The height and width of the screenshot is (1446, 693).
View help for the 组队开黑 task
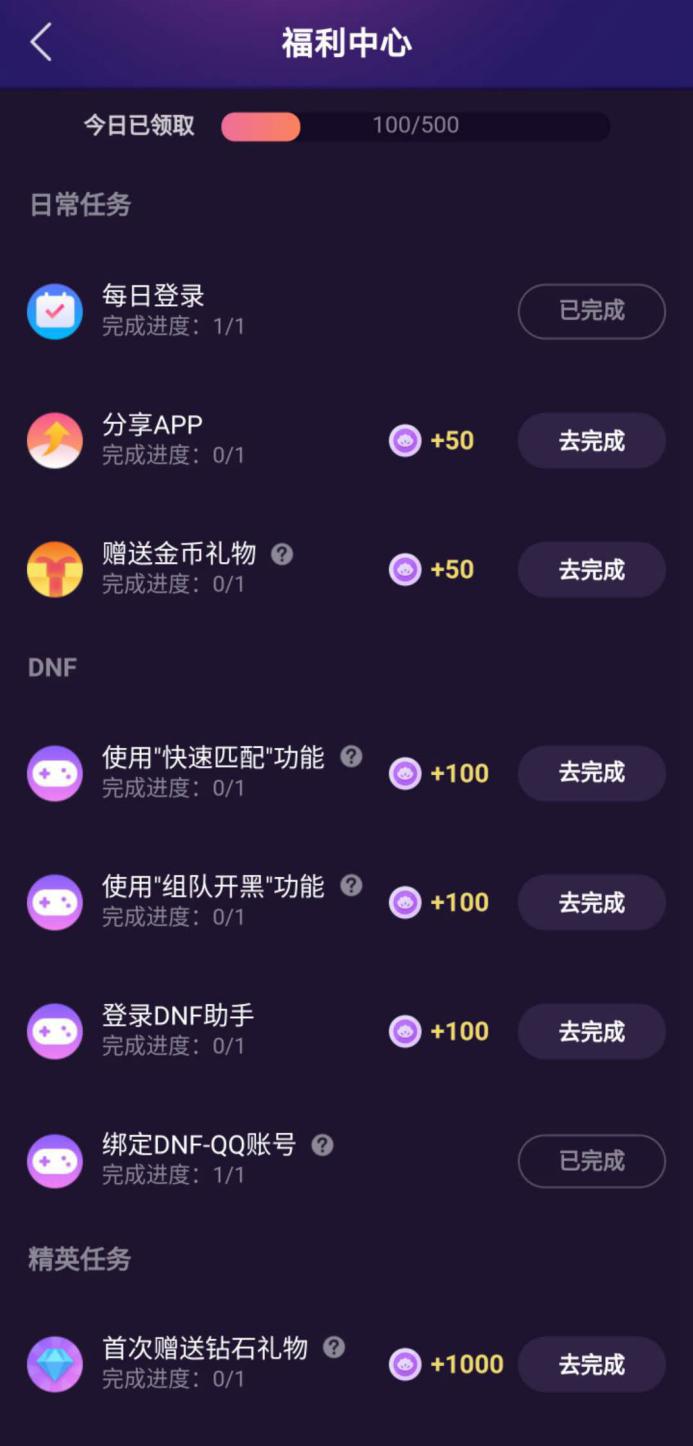point(351,885)
